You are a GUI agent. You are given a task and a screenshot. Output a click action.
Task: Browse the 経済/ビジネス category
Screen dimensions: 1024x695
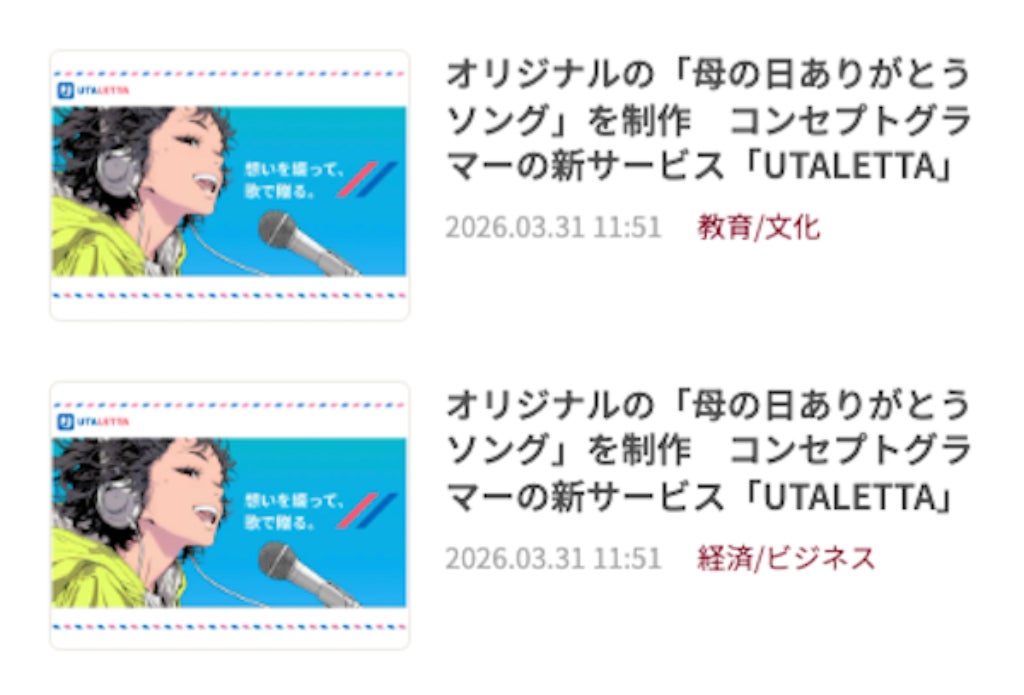[785, 558]
